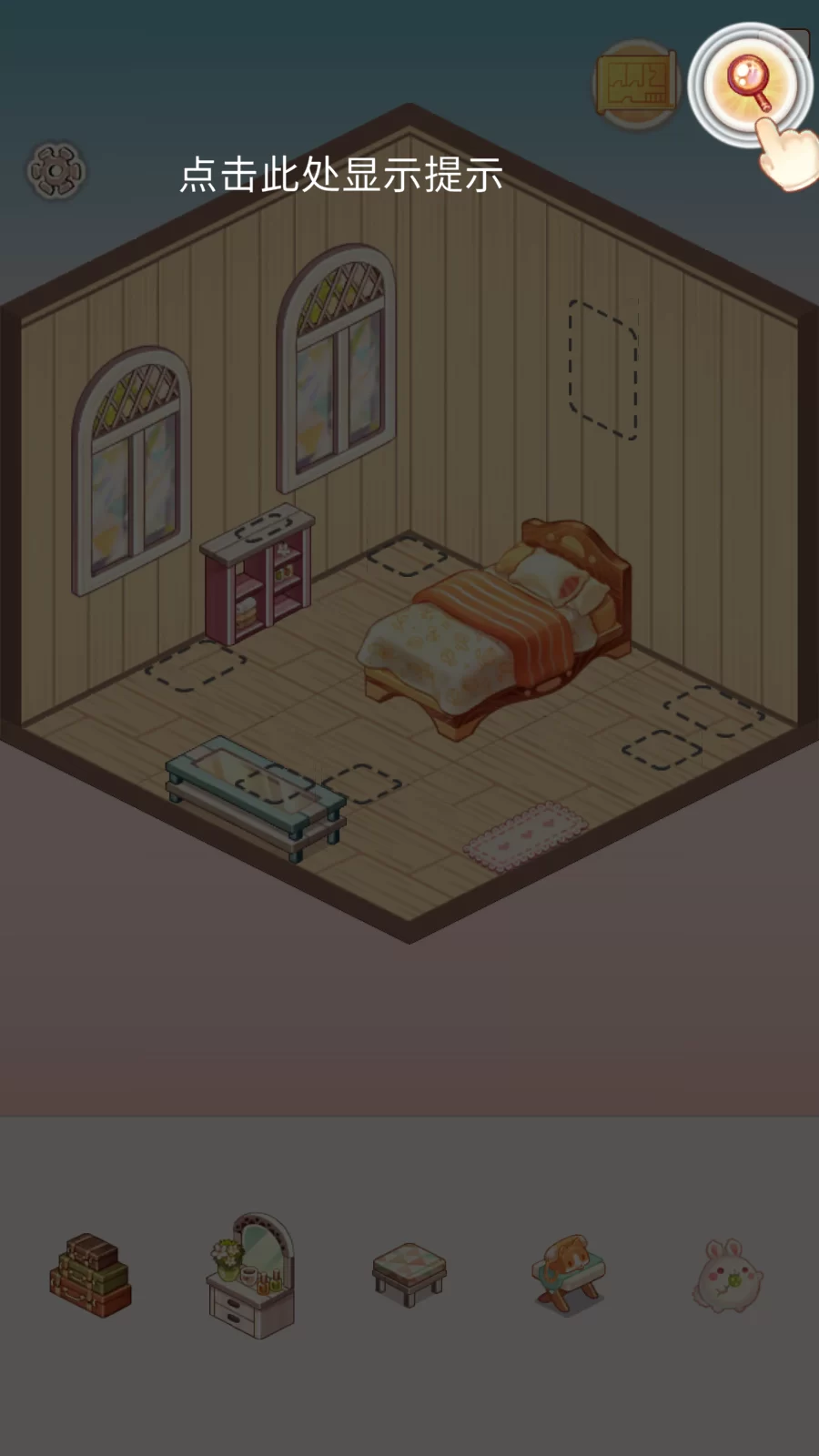Select the white bunny plush
The height and width of the screenshot is (1456, 819).
coord(727,1275)
